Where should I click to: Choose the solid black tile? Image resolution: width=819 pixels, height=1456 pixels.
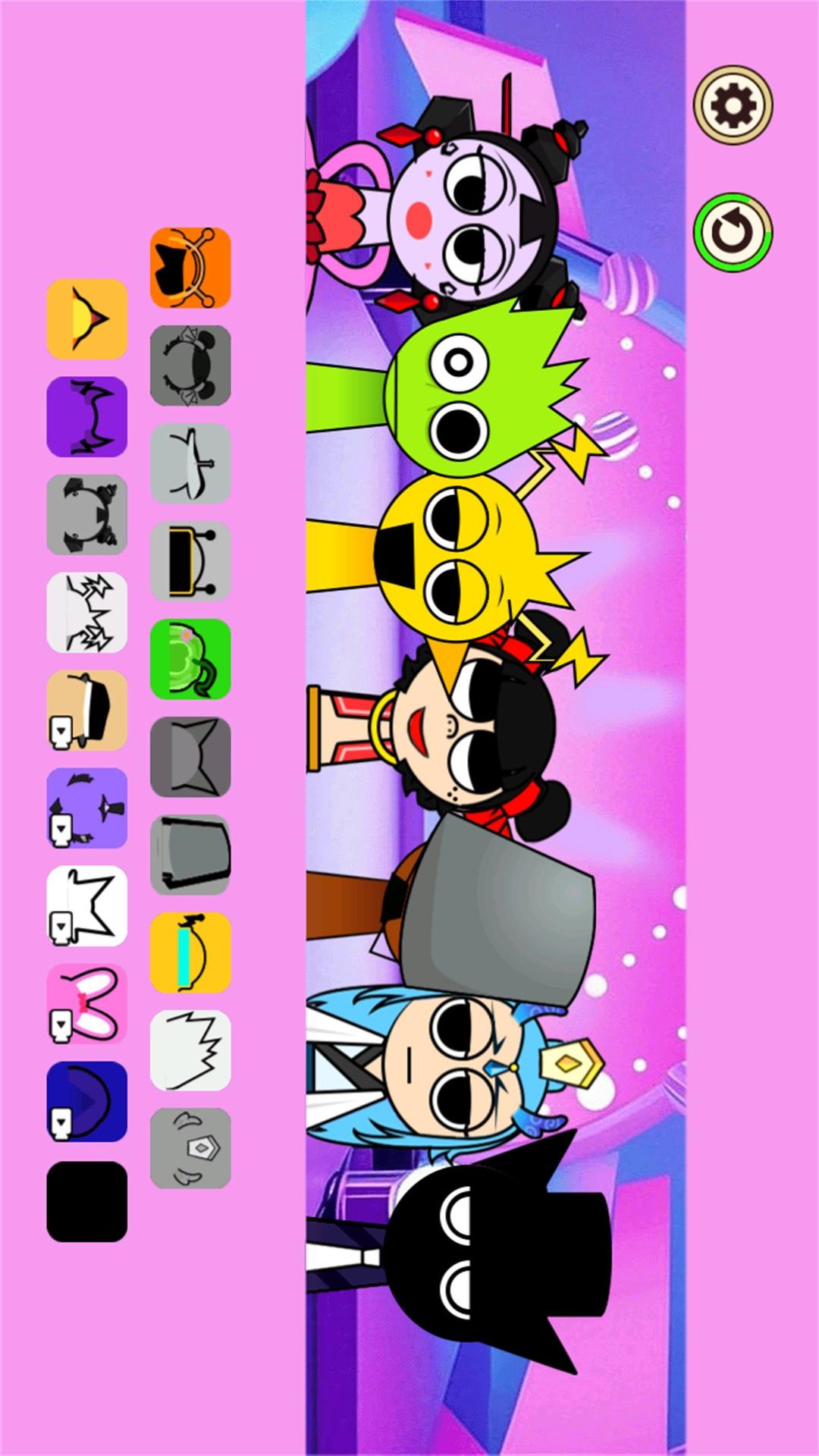pyautogui.click(x=87, y=1201)
